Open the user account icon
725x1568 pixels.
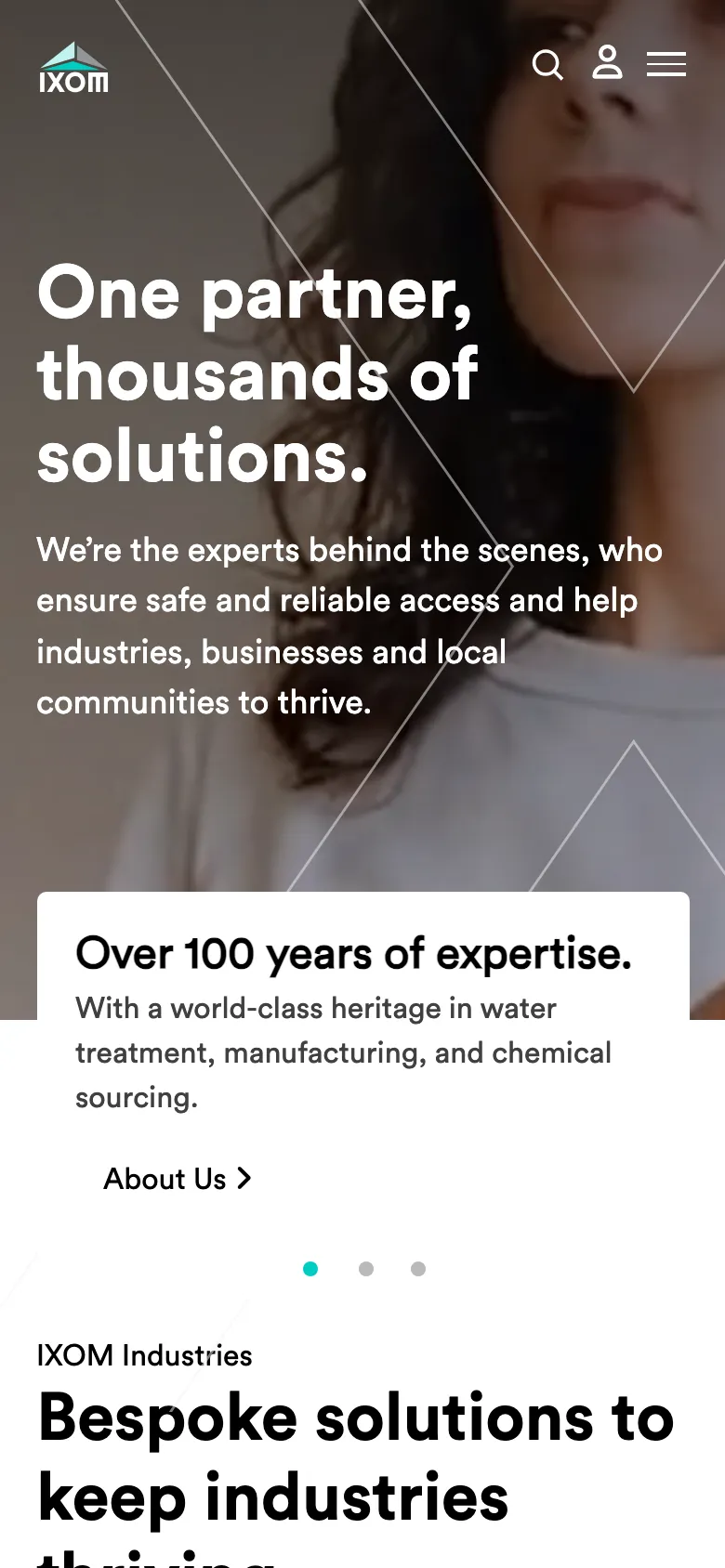[607, 62]
